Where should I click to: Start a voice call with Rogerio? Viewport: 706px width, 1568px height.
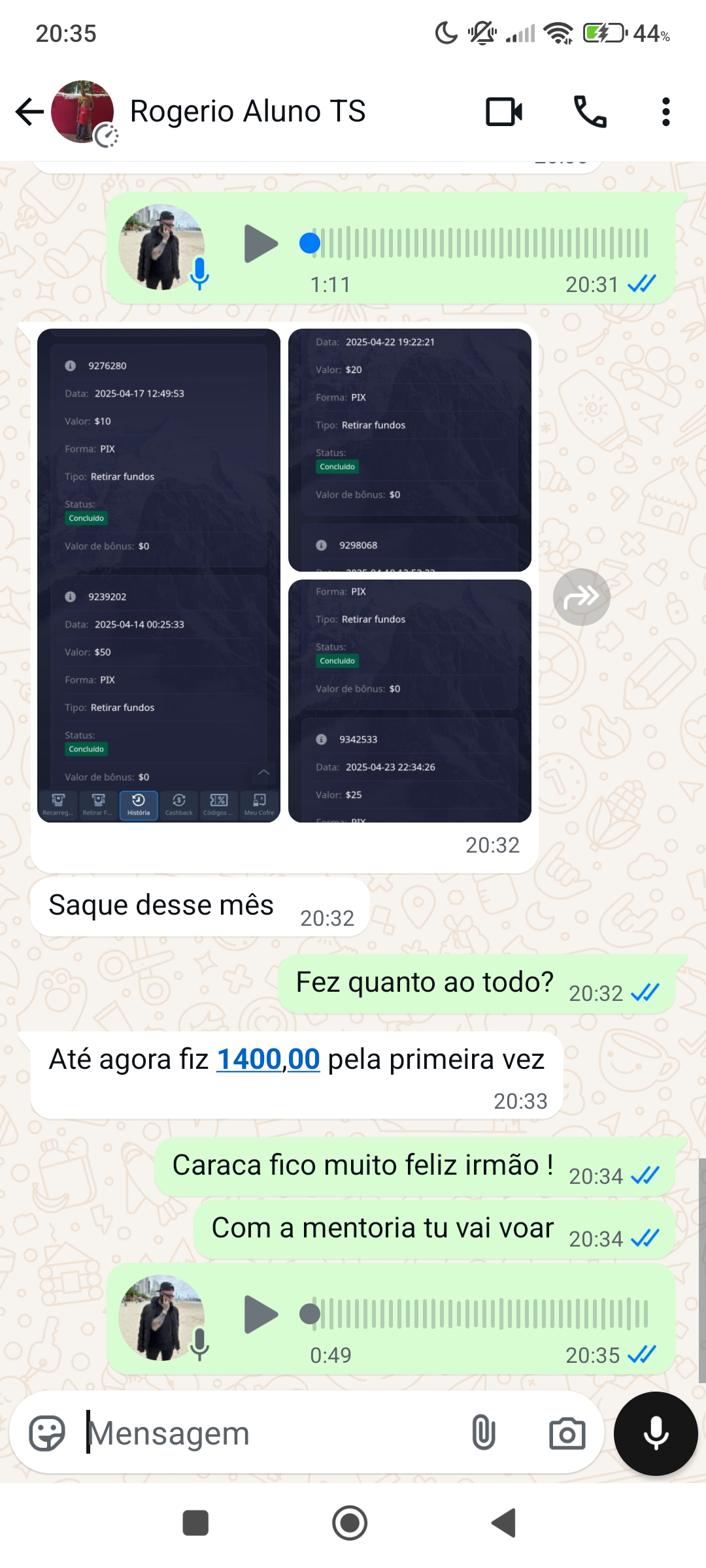coord(590,111)
